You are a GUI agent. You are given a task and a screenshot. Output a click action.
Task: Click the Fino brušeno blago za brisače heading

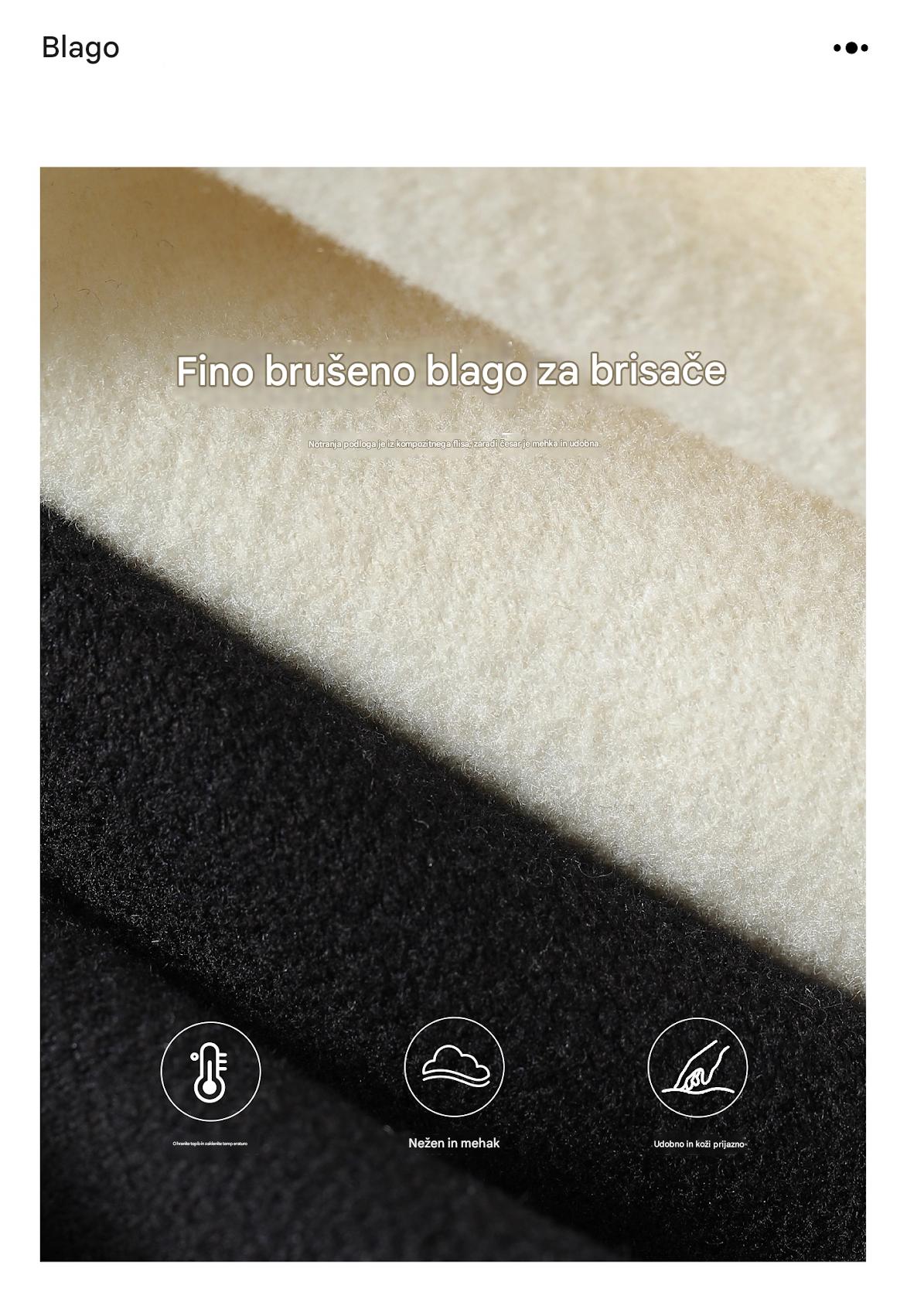(452, 373)
